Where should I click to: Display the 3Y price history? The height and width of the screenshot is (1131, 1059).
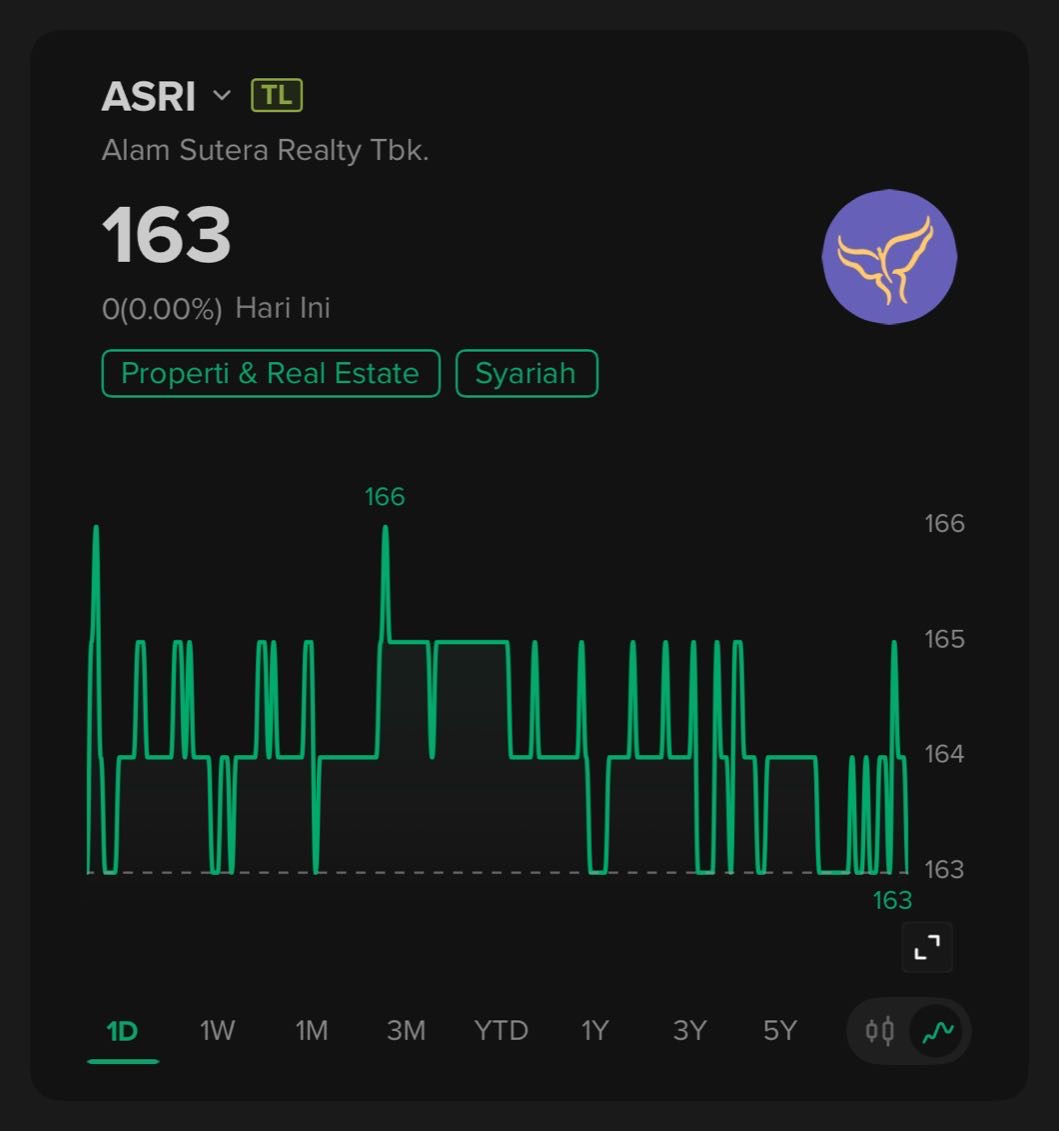coord(689,1030)
